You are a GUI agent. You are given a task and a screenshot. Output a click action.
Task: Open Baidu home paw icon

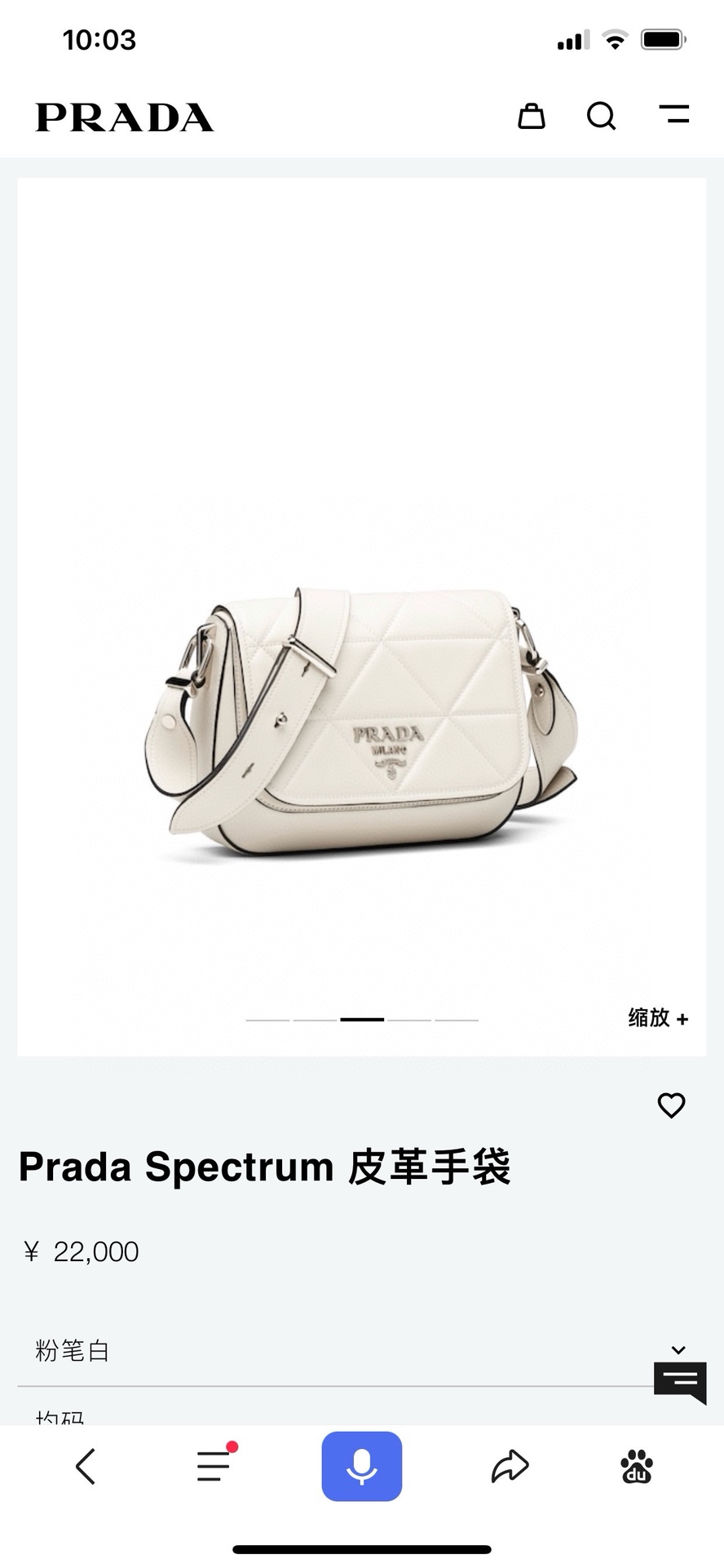tap(637, 1466)
